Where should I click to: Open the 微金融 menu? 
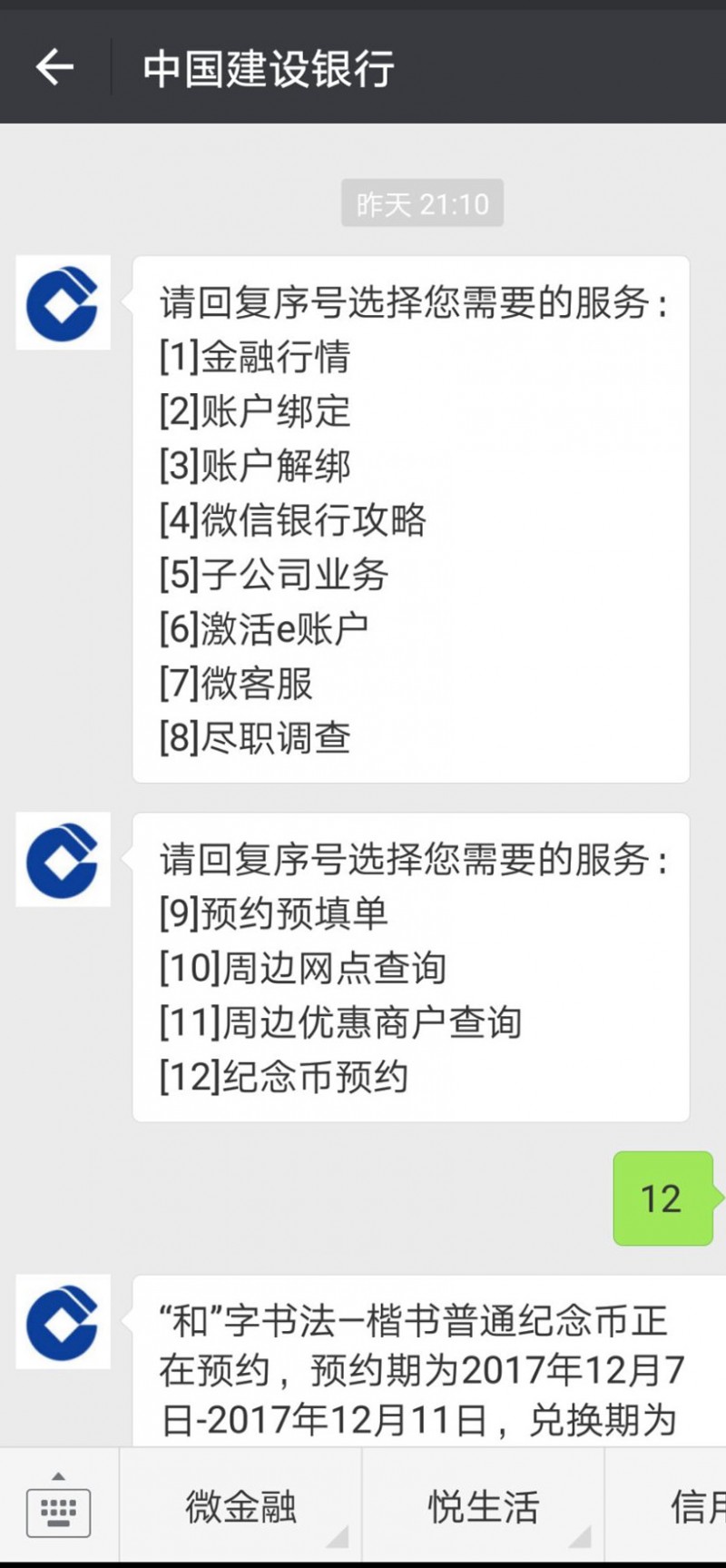(x=241, y=1506)
